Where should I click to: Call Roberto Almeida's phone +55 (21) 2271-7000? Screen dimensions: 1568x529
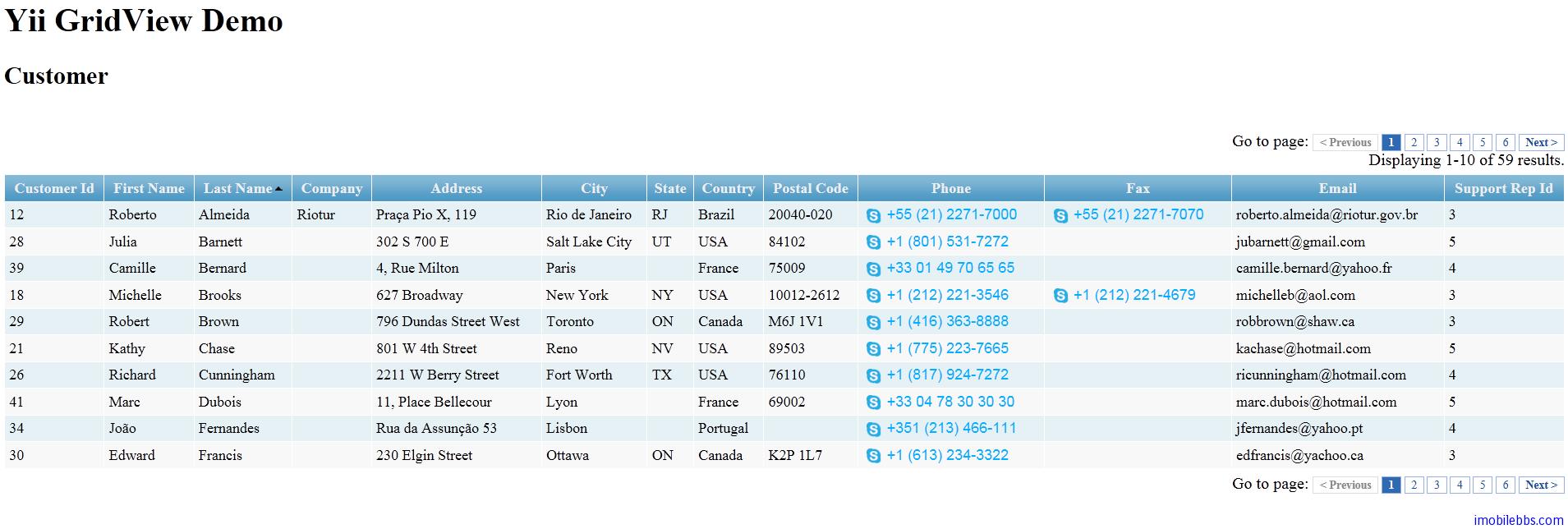point(951,215)
